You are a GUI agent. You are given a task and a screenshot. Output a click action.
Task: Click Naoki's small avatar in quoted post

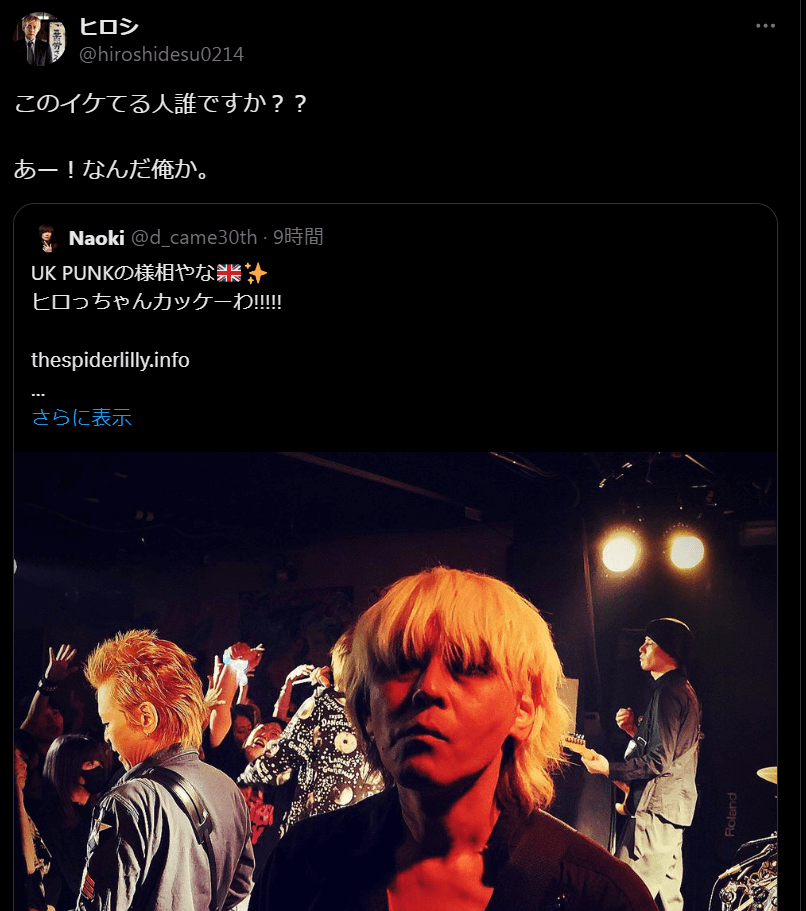[47, 238]
